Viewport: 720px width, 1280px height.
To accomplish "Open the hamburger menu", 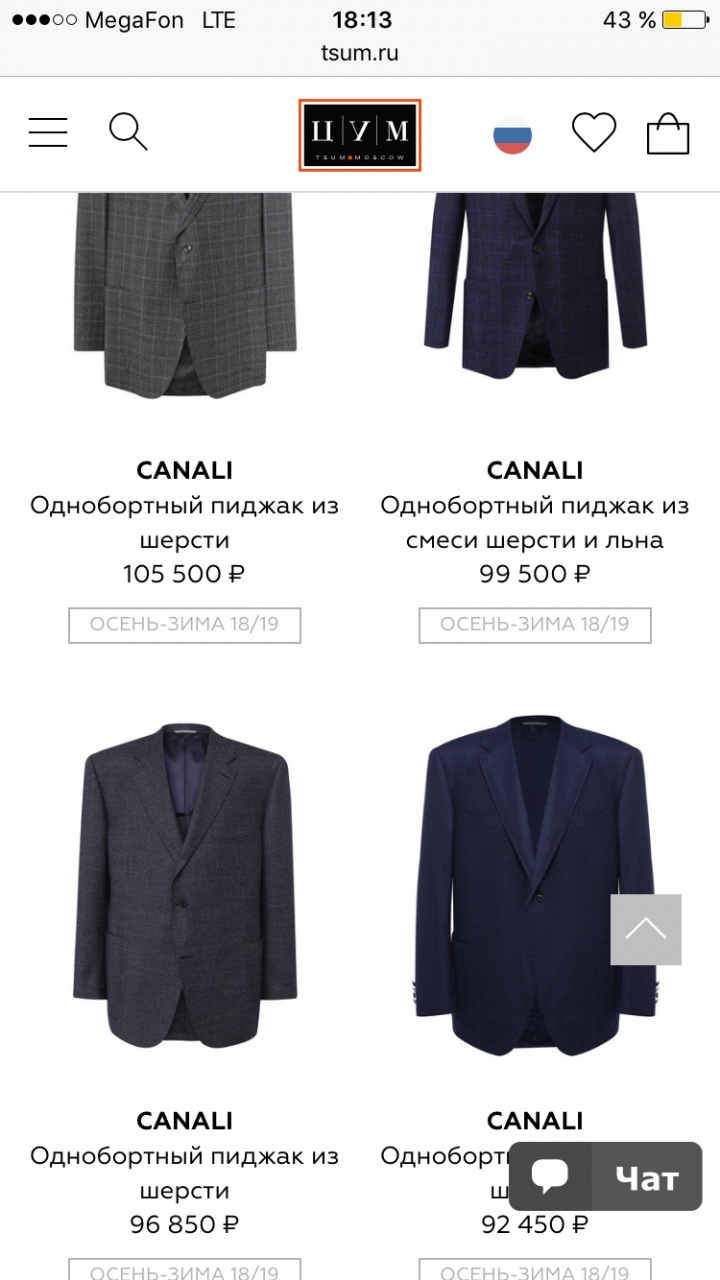I will [48, 132].
